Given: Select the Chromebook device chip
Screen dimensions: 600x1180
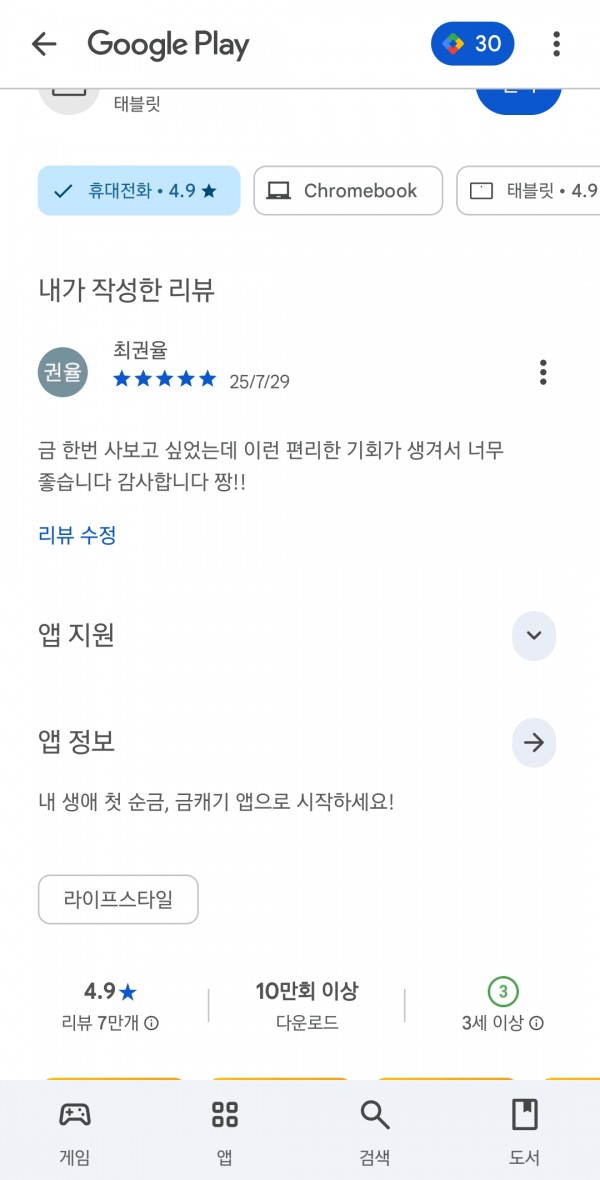Looking at the screenshot, I should point(348,191).
